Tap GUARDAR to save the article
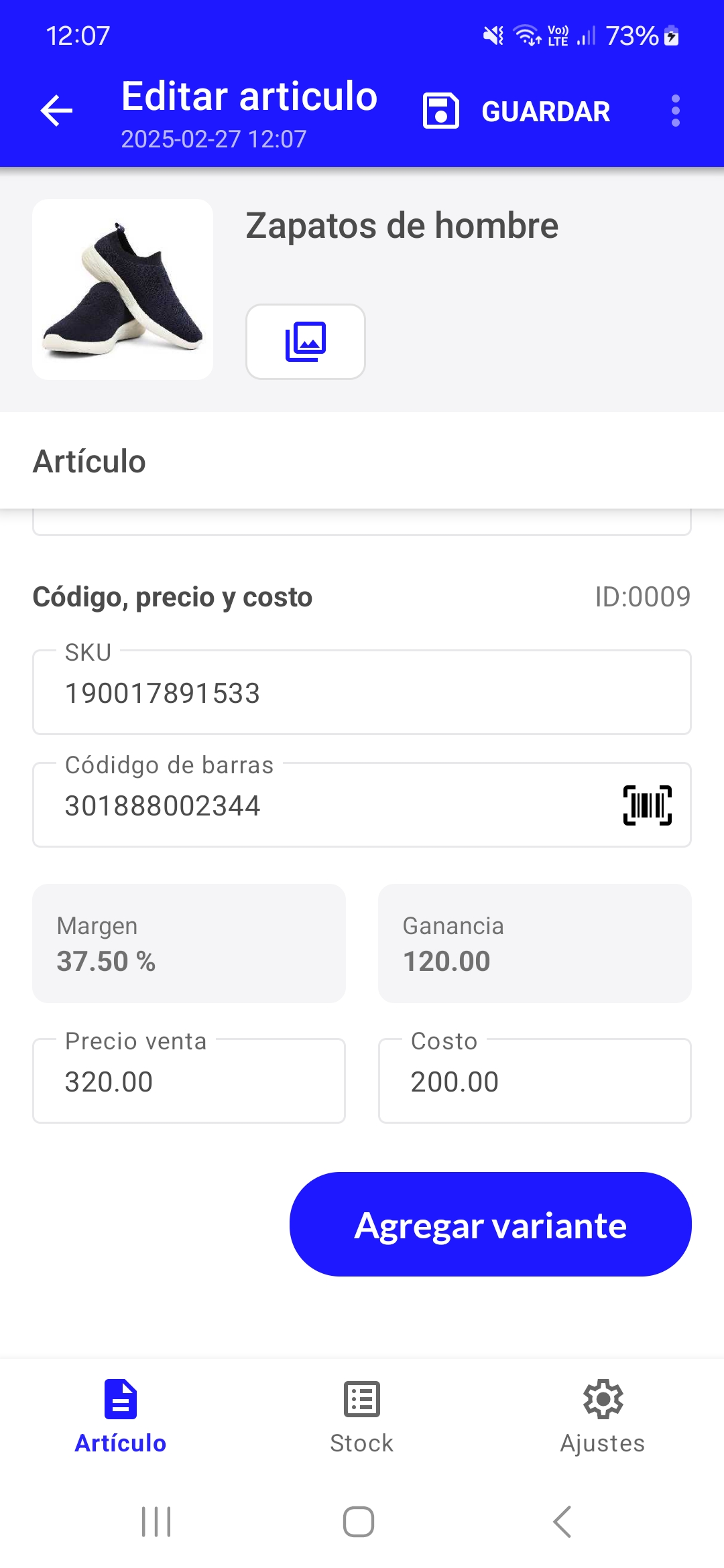 point(544,110)
